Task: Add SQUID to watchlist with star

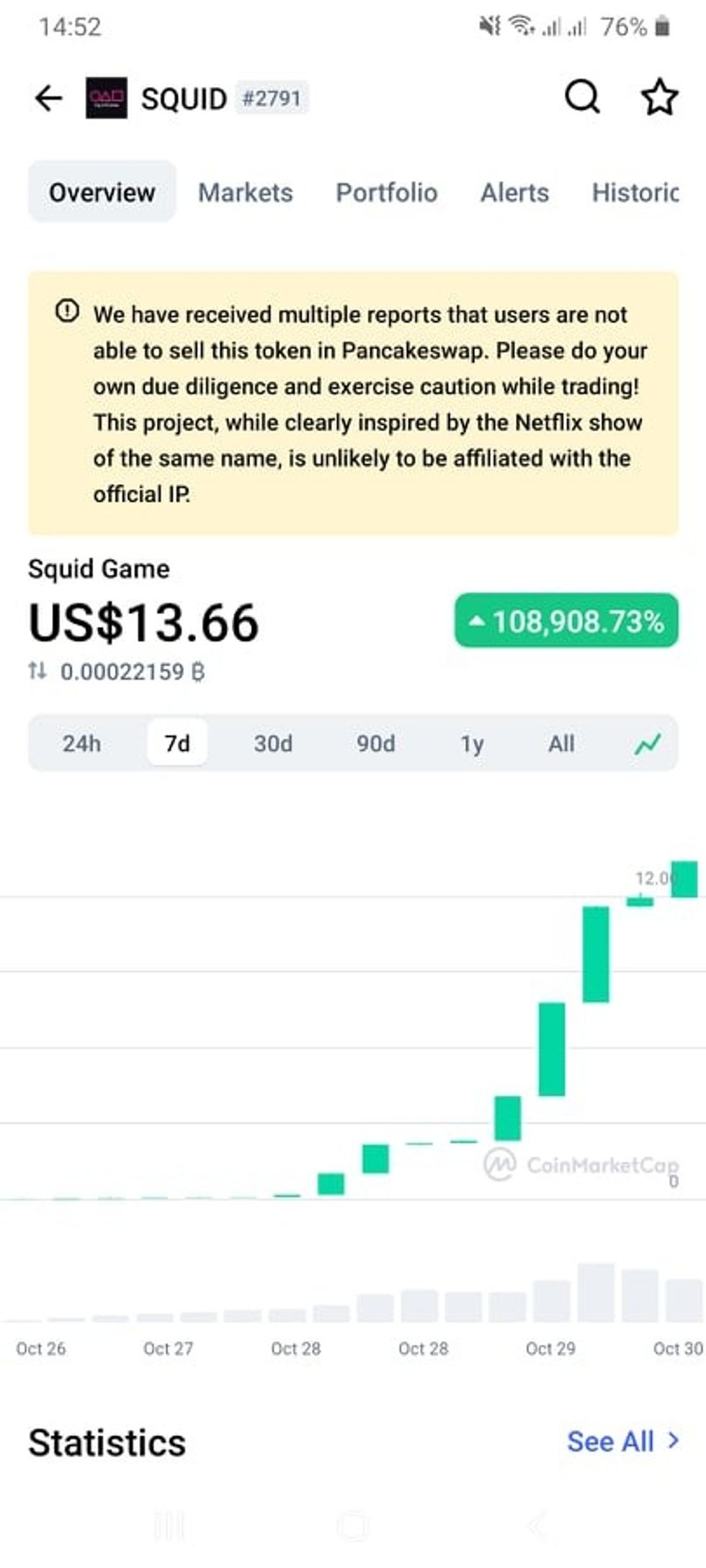Action: click(x=659, y=98)
